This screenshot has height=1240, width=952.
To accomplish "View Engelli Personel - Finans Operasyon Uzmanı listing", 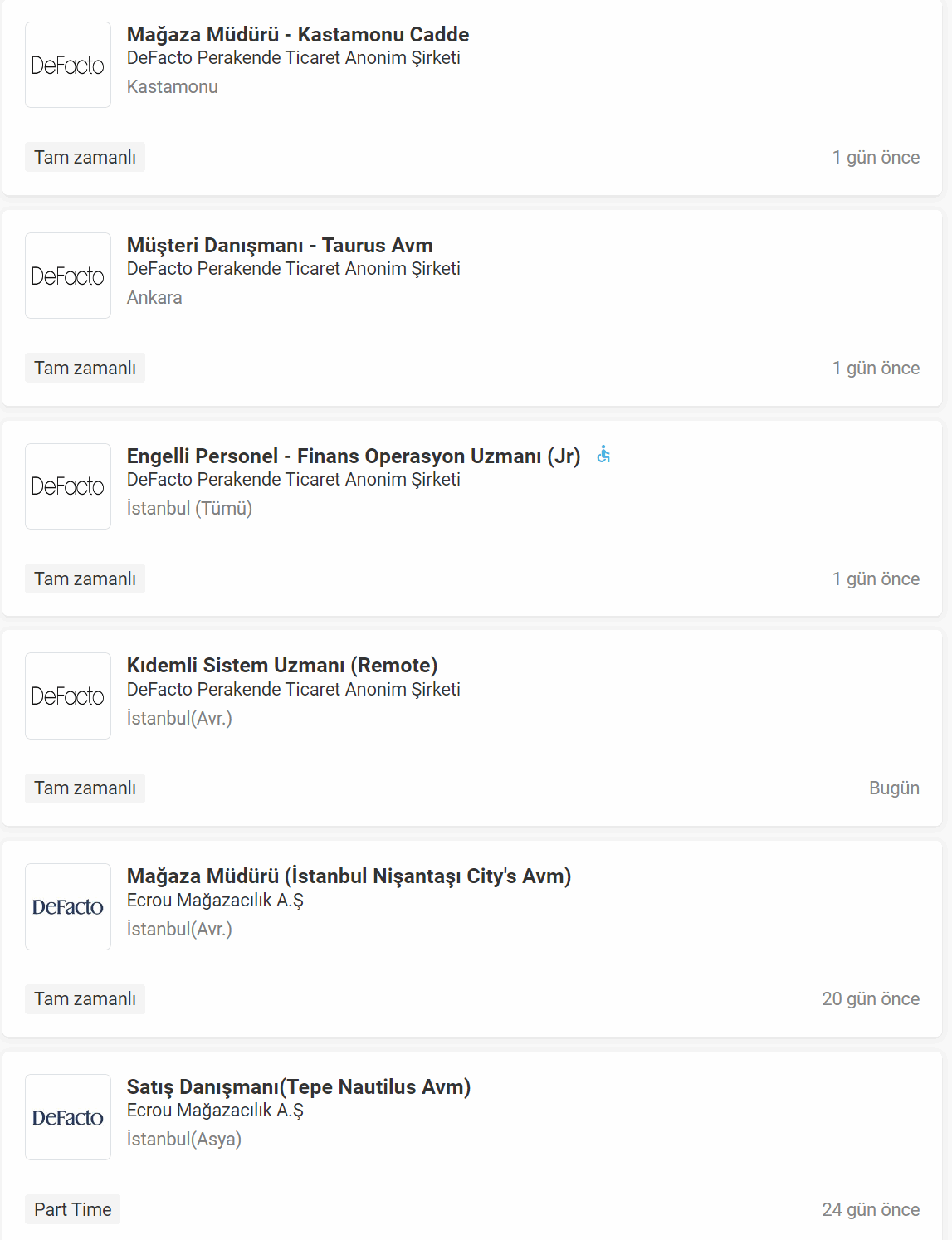I will coord(353,456).
